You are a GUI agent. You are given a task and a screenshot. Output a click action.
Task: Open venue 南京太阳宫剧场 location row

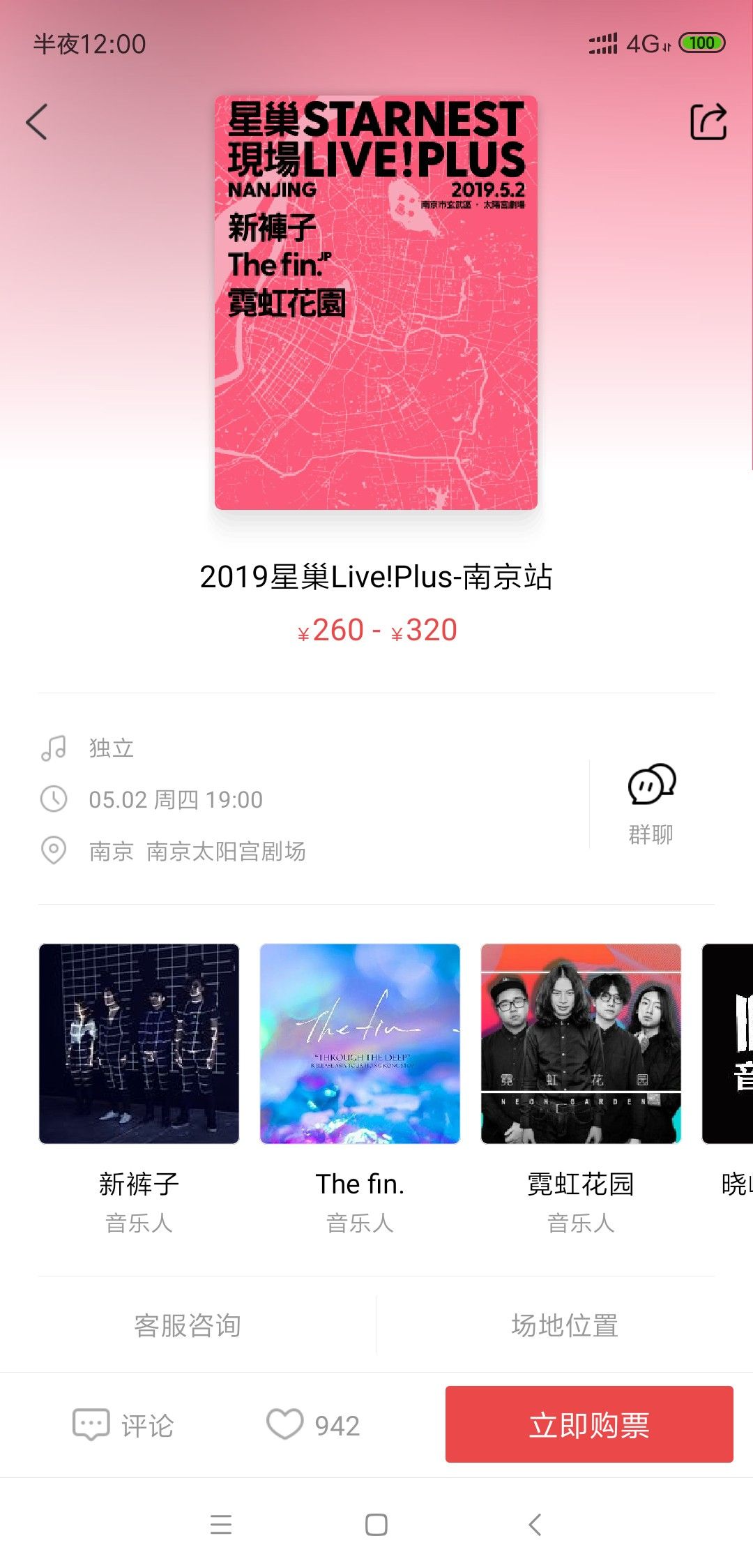(197, 851)
